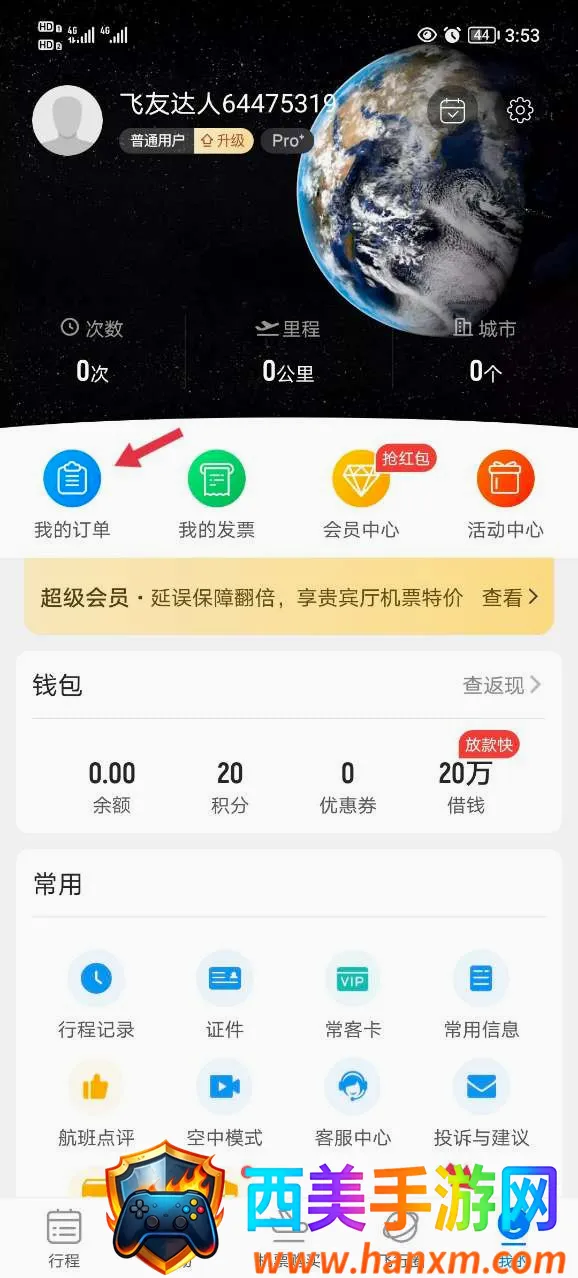The width and height of the screenshot is (578, 1278).
Task: Open the calendar check-in icon
Action: tap(453, 110)
